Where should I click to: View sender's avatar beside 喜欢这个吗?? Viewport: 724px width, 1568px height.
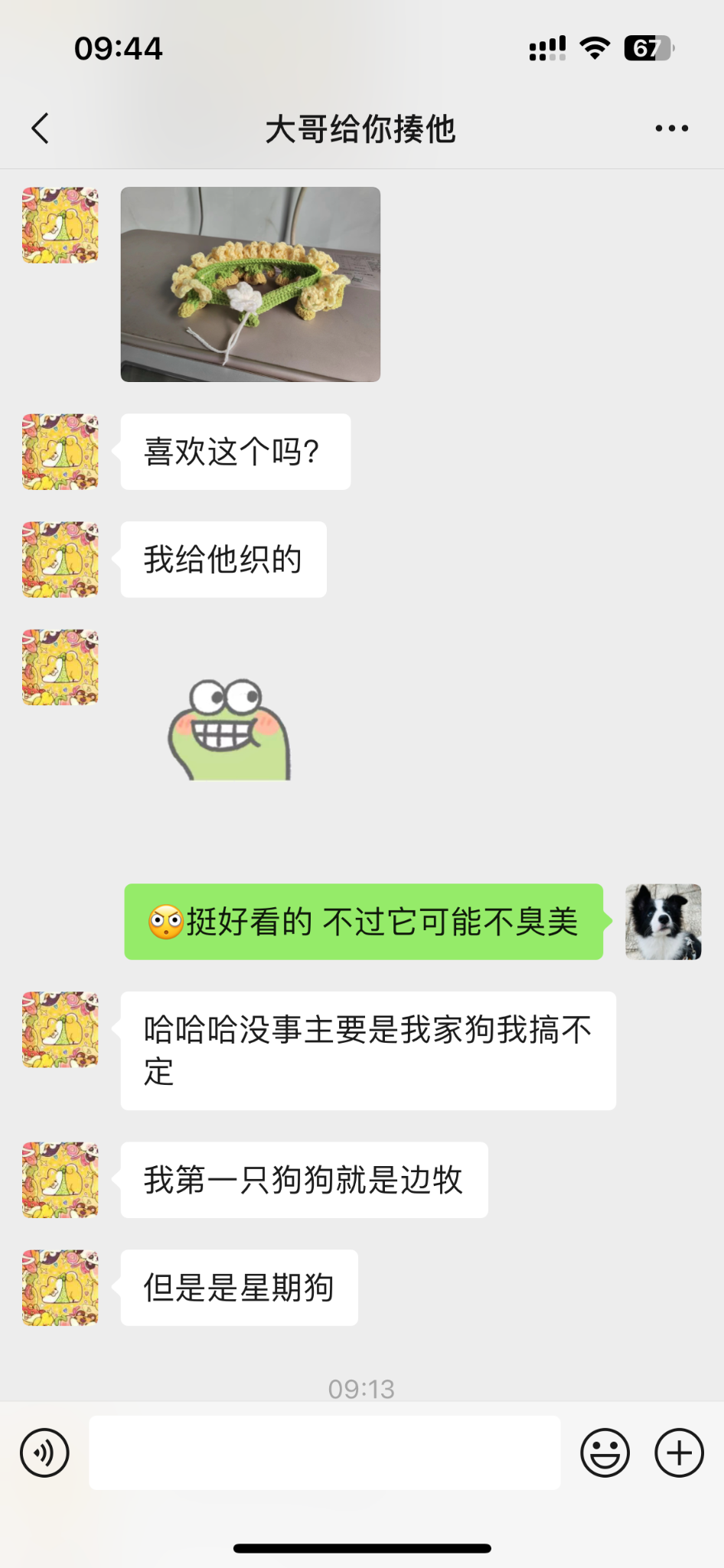(60, 452)
